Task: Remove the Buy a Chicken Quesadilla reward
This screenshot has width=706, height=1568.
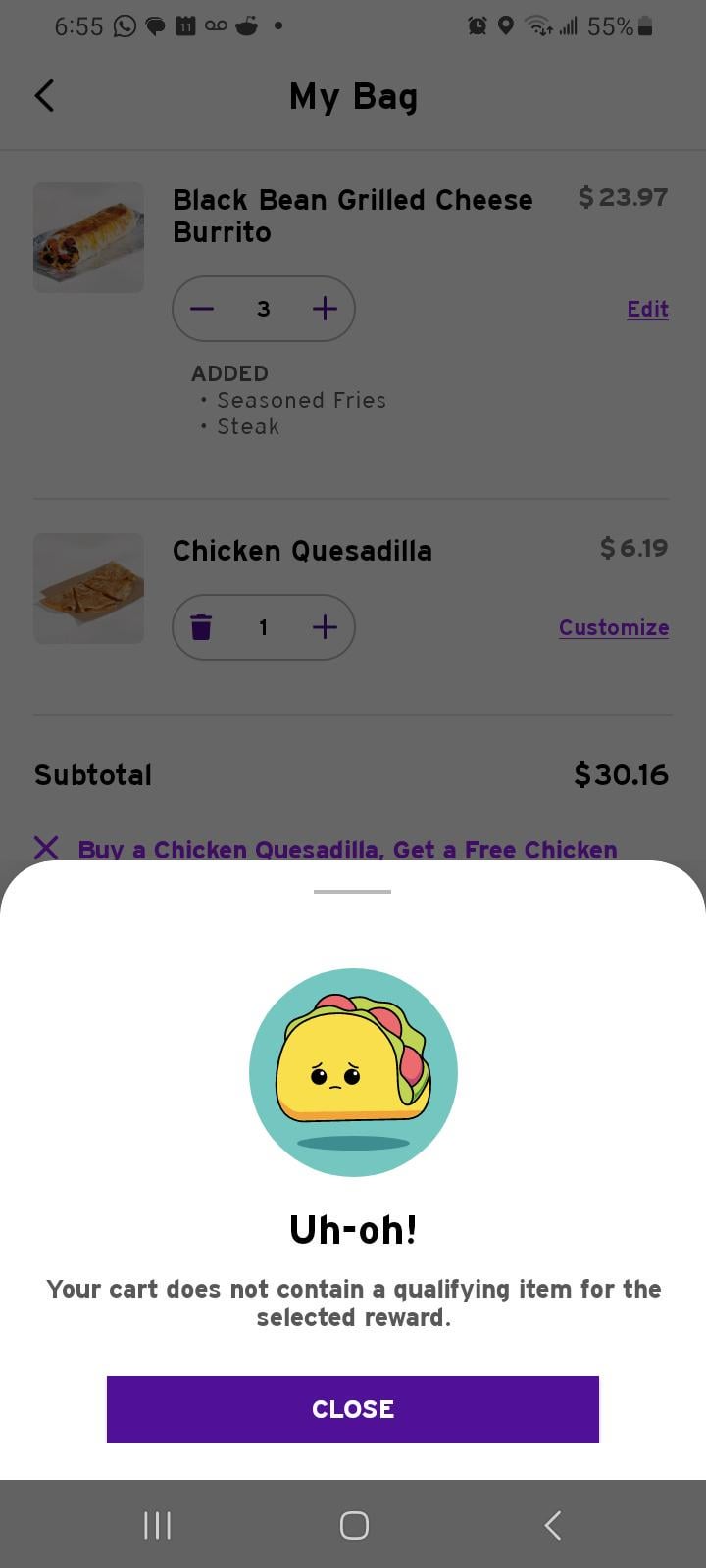Action: pyautogui.click(x=46, y=848)
